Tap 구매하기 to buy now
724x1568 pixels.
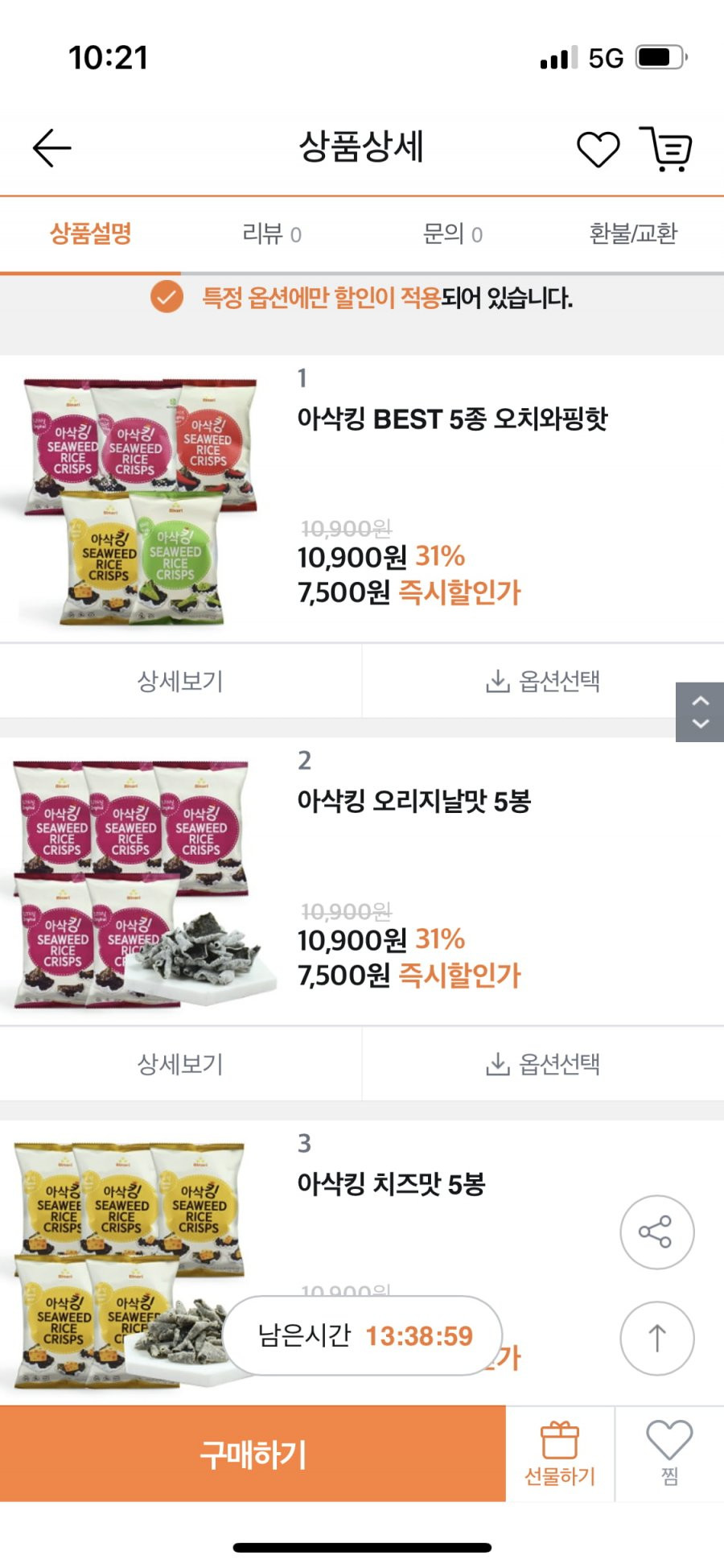[x=253, y=1455]
